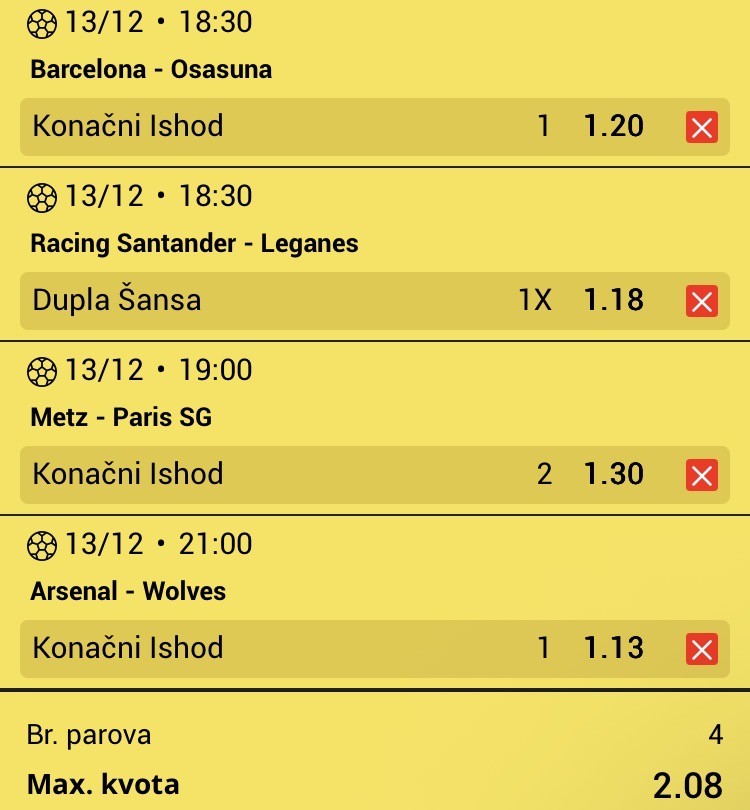Delete the Arsenal - Wolves bet
This screenshot has width=750, height=810.
702,649
